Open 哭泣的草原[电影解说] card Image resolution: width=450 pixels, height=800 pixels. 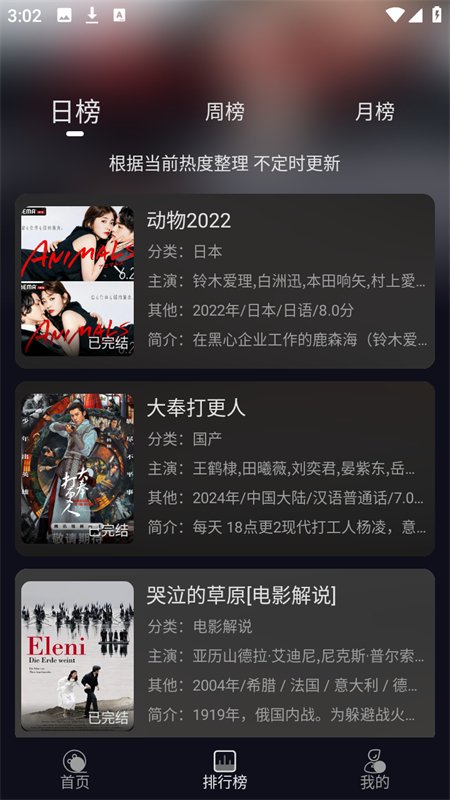[x=224, y=653]
